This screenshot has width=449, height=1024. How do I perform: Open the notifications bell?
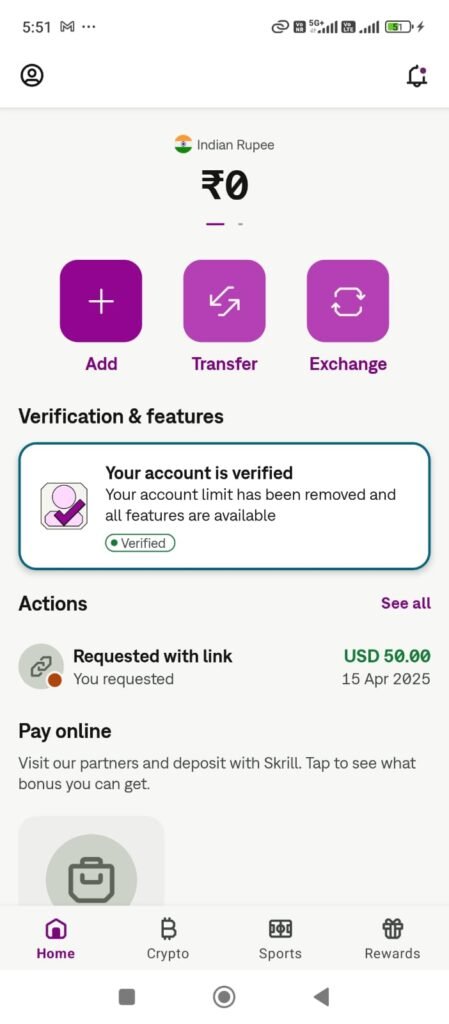[x=417, y=76]
